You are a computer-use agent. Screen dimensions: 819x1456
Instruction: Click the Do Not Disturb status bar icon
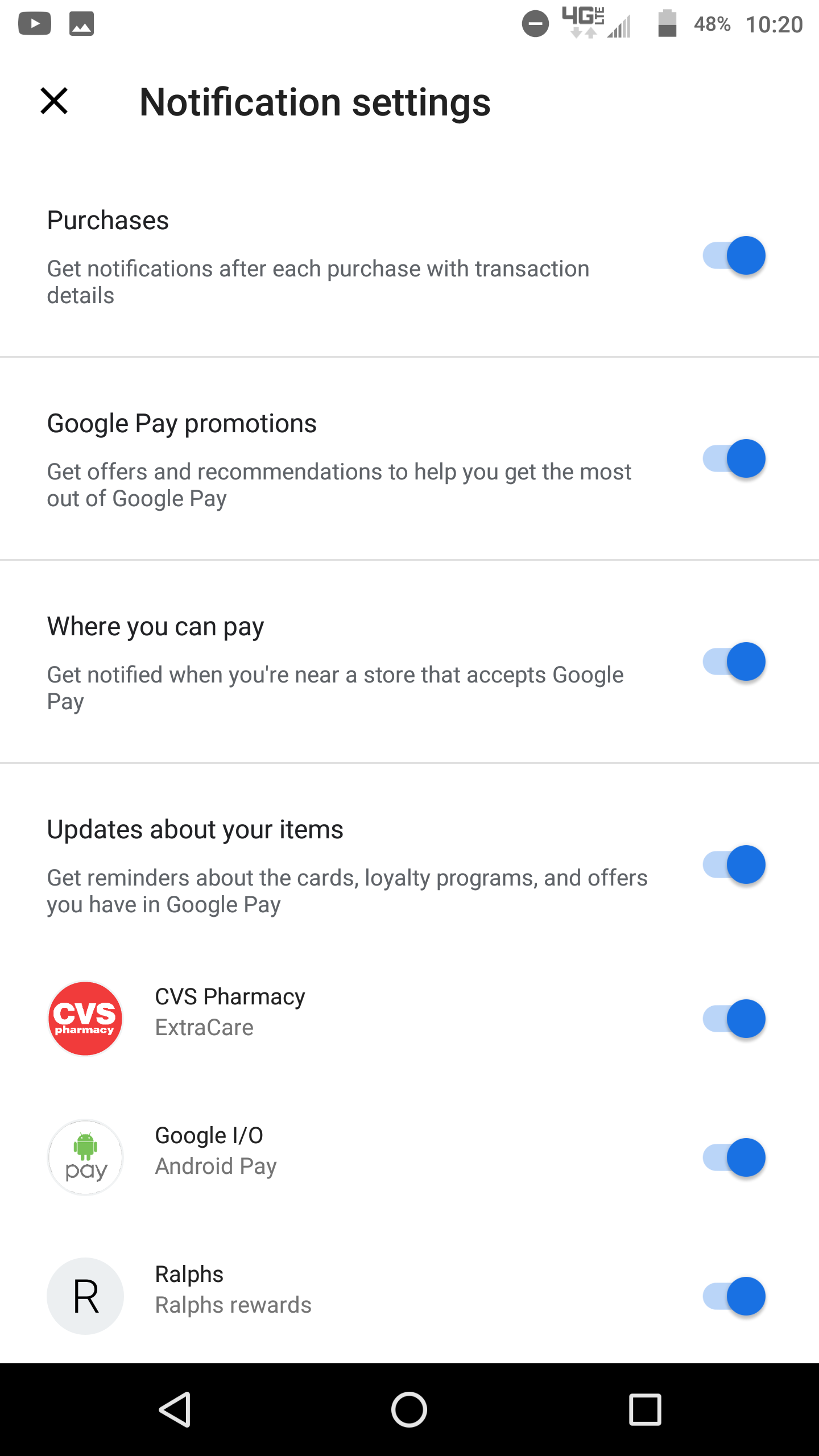pyautogui.click(x=535, y=23)
